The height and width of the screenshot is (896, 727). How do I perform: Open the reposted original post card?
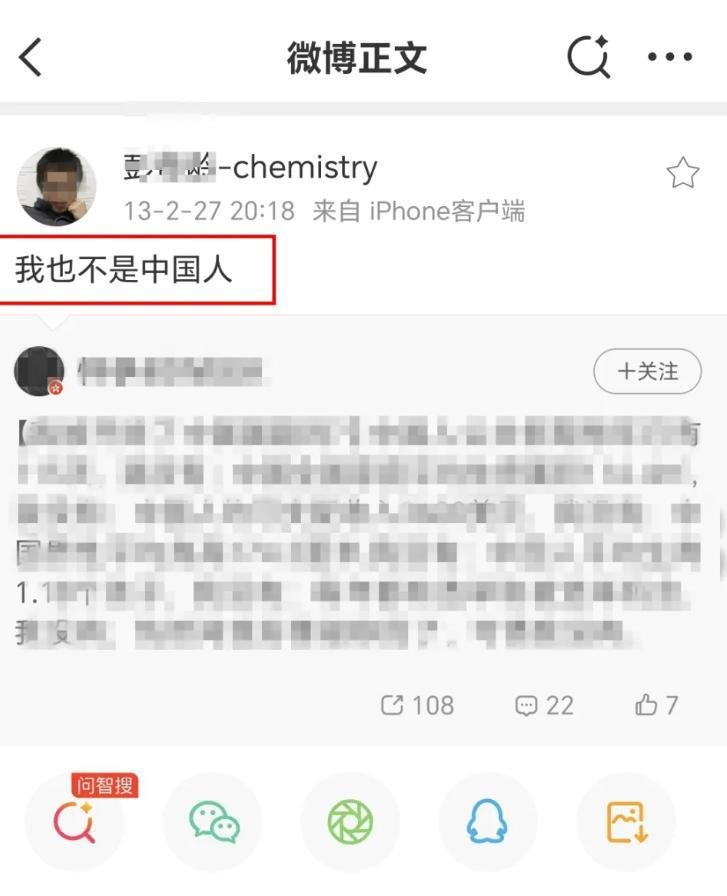360,530
